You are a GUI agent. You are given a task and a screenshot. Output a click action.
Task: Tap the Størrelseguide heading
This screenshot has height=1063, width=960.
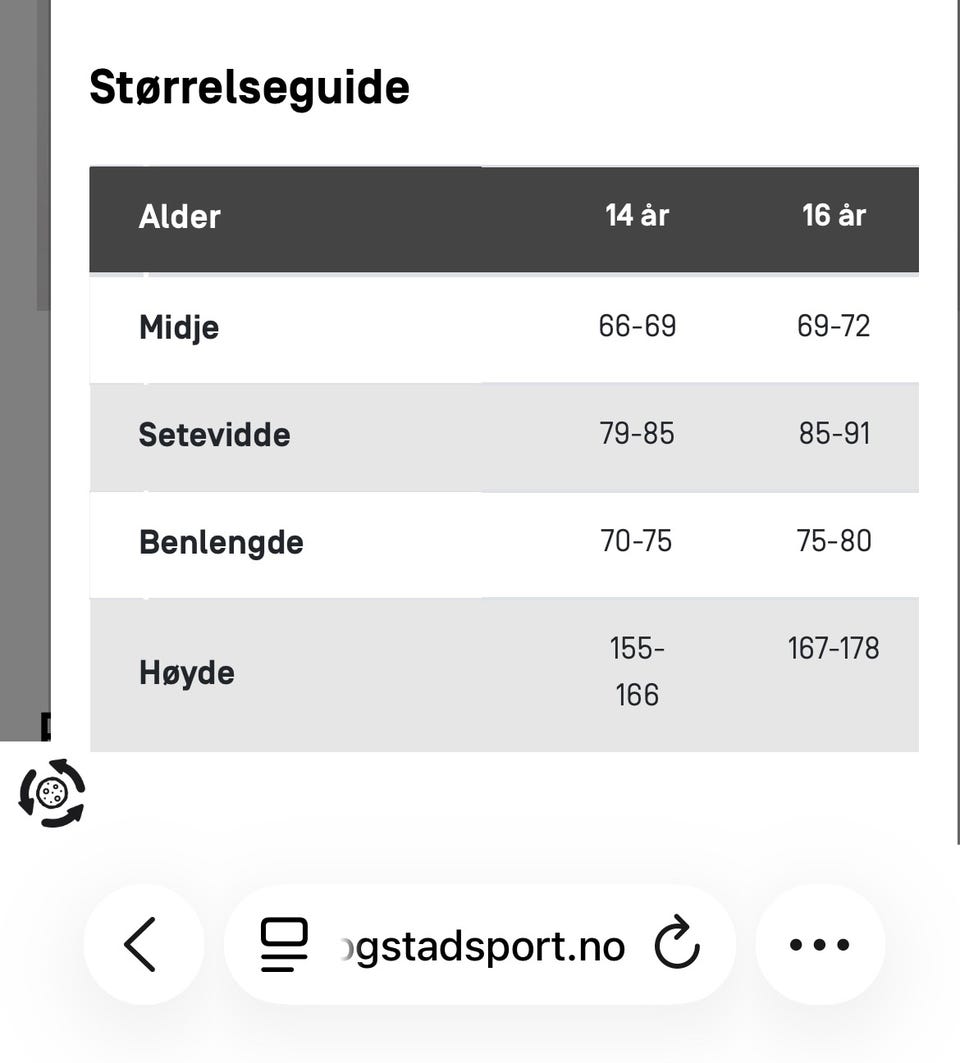249,86
